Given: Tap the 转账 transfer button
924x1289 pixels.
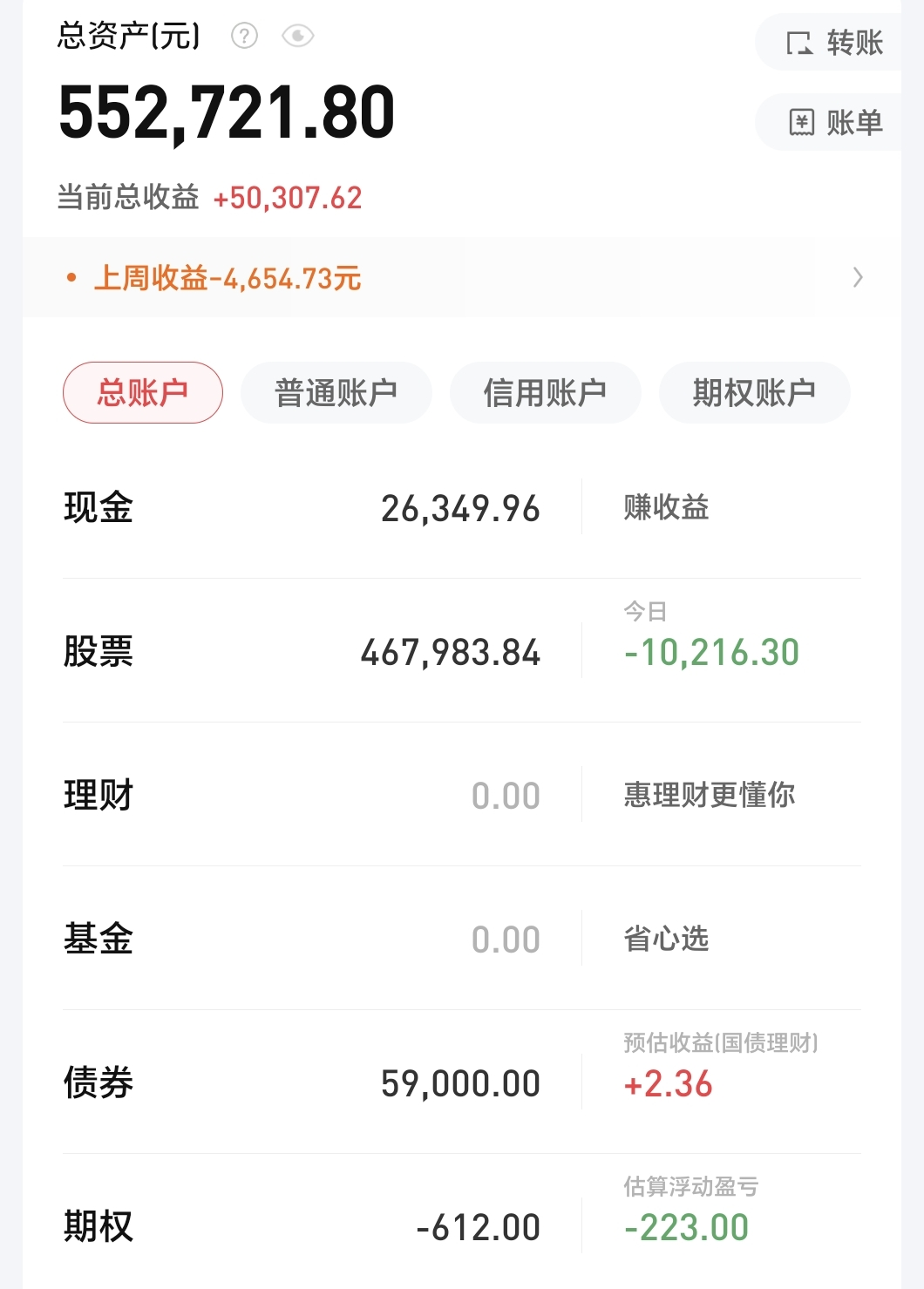Looking at the screenshot, I should [x=833, y=43].
